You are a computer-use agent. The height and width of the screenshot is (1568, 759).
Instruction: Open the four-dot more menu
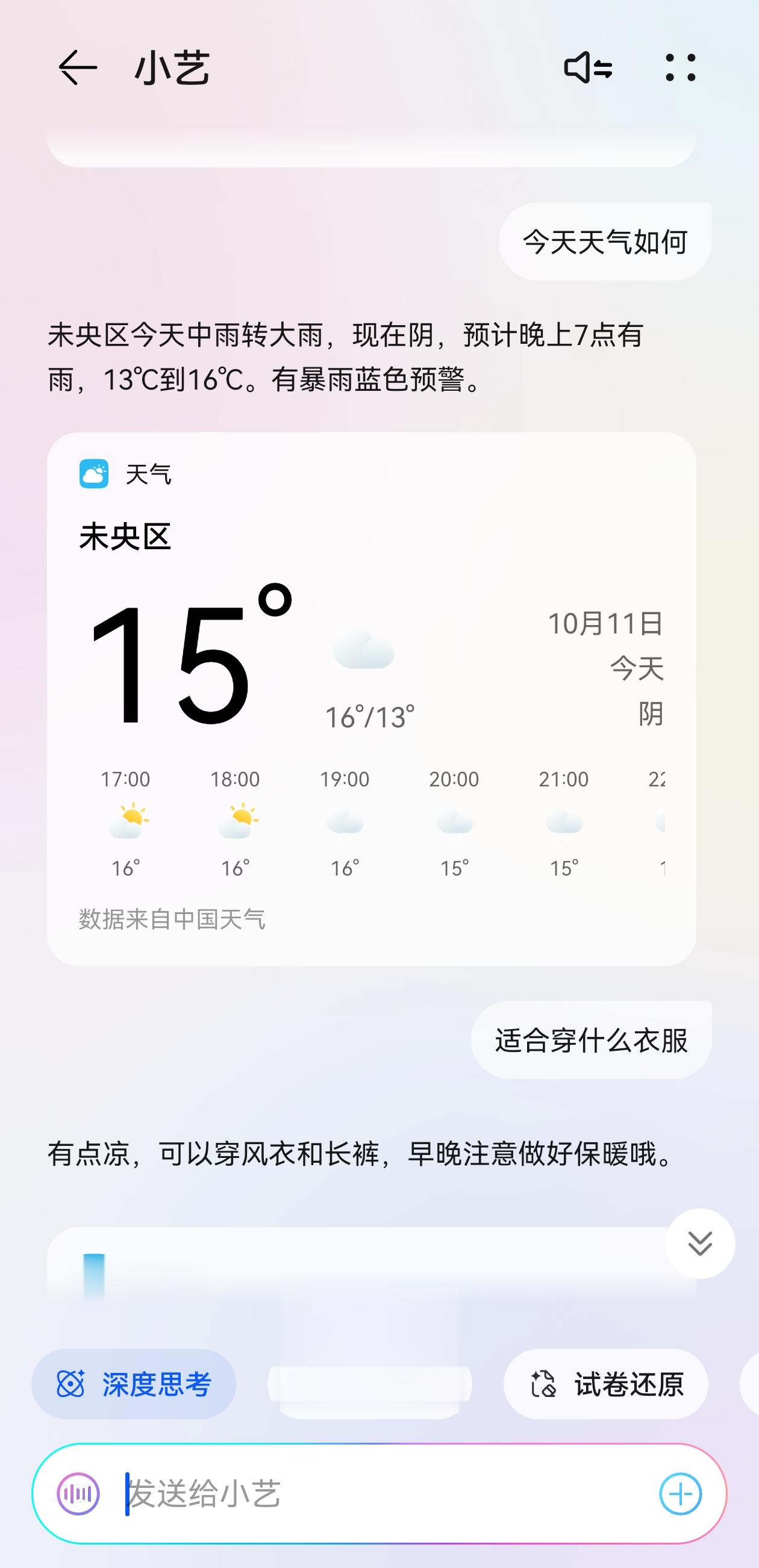(x=681, y=67)
